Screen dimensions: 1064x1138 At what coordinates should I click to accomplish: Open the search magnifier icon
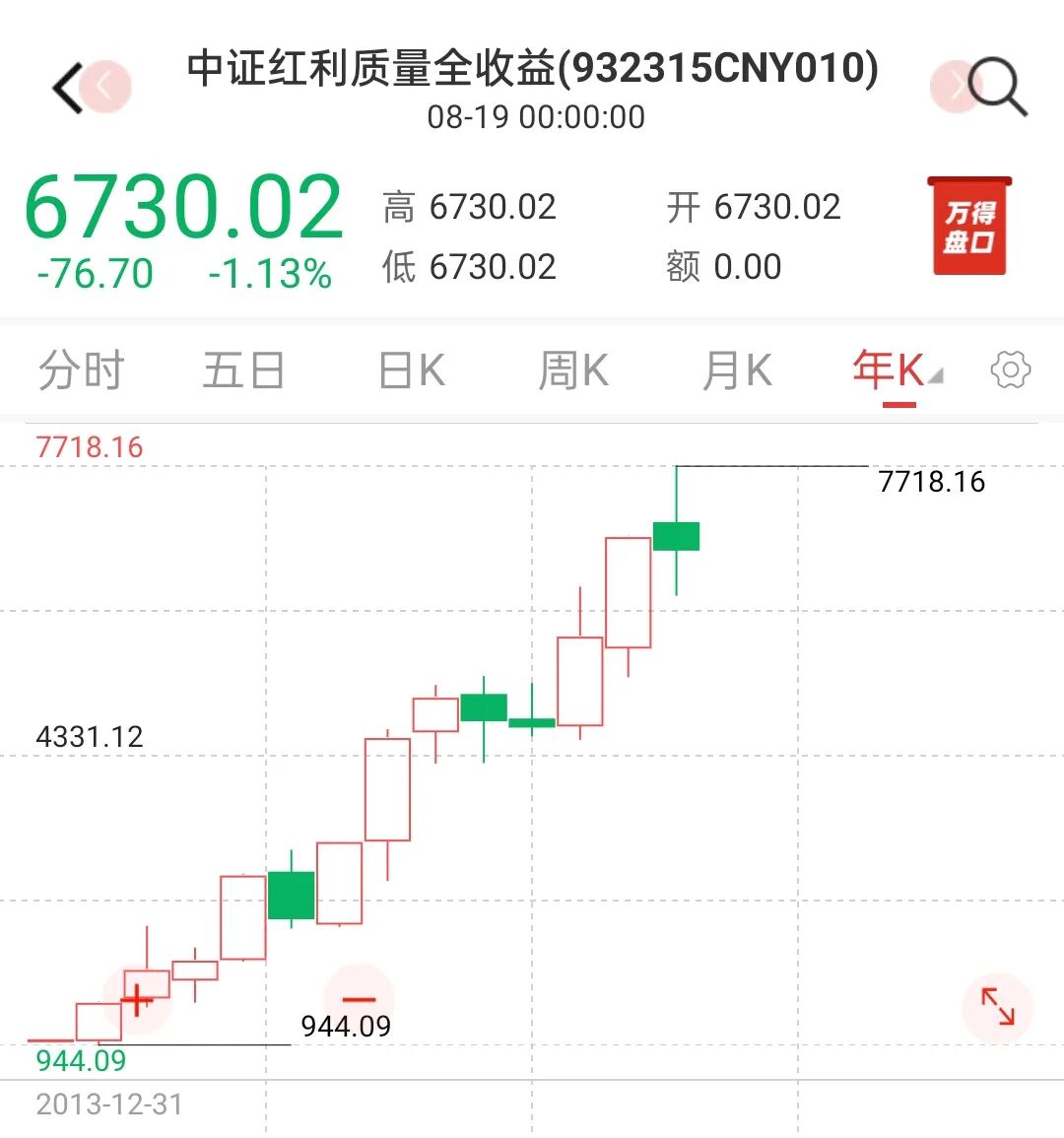[x=997, y=87]
